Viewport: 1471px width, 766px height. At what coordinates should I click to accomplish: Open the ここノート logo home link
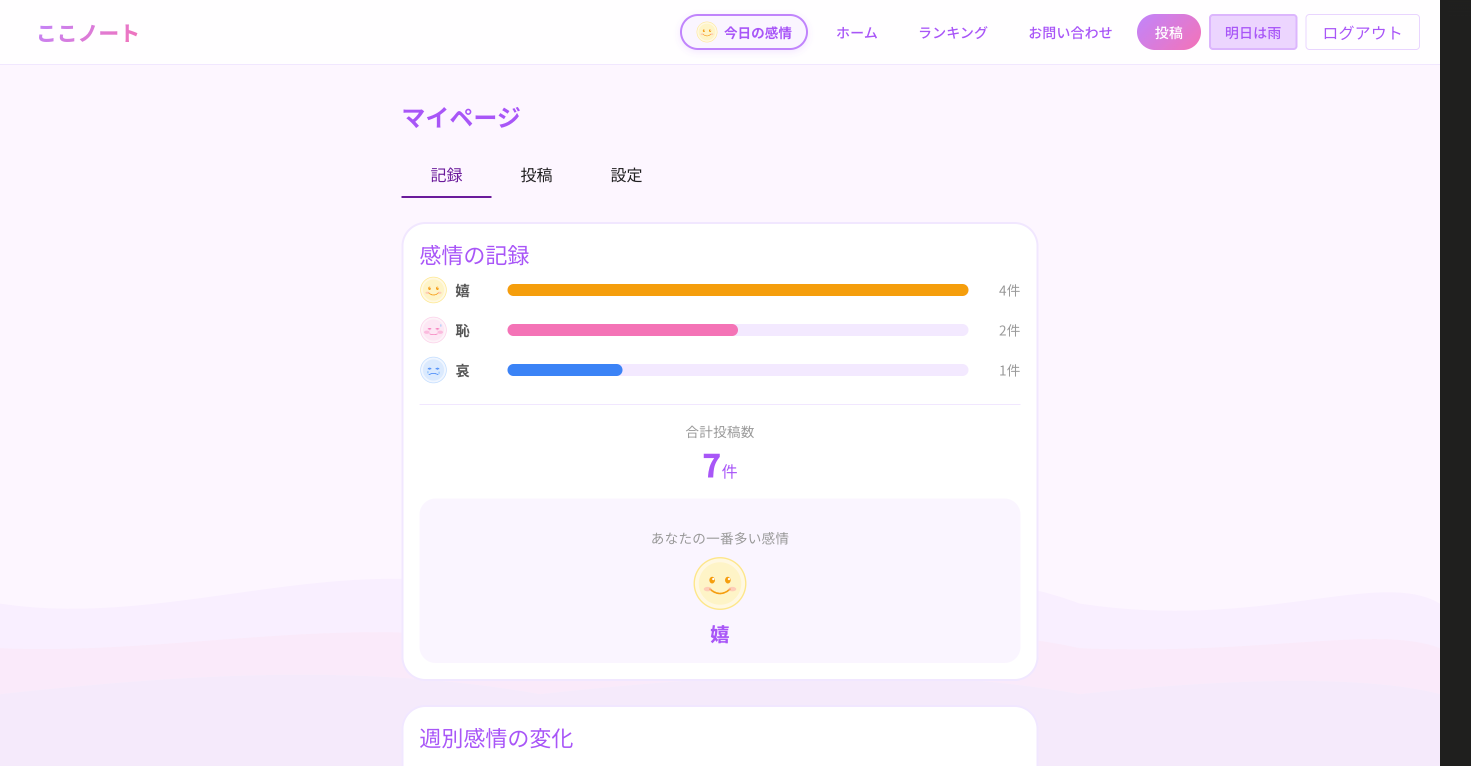click(88, 32)
